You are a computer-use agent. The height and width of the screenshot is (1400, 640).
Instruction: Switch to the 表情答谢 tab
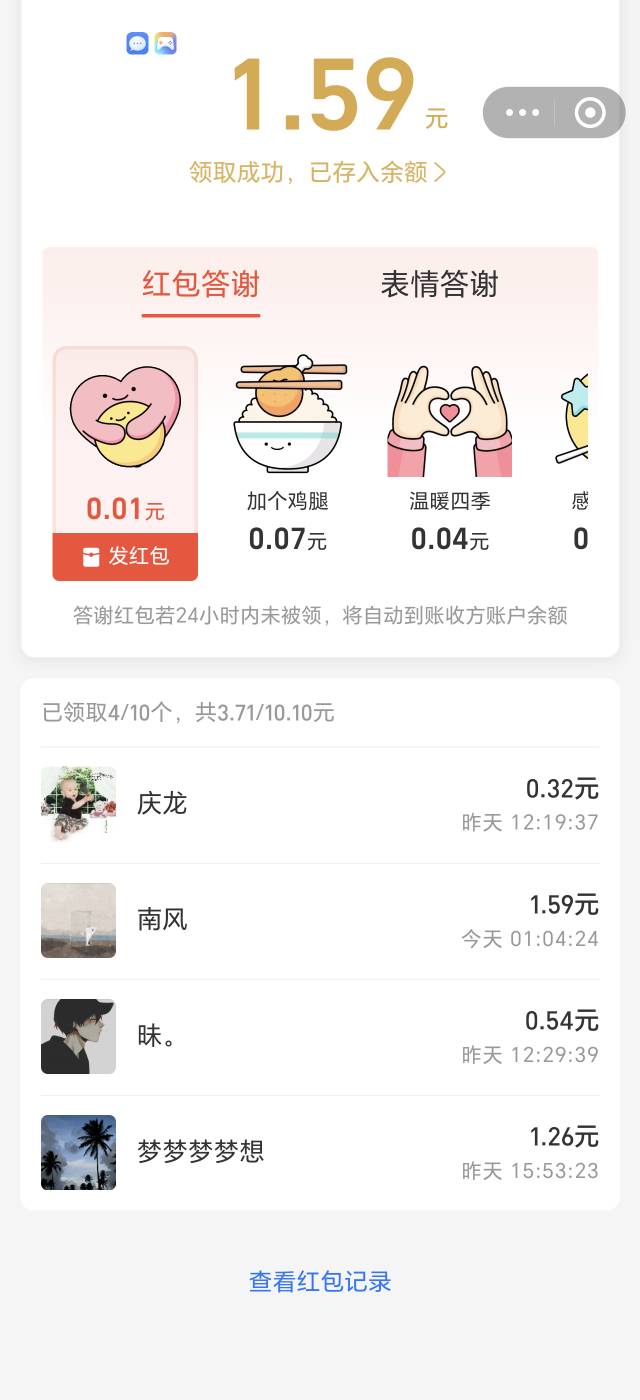(439, 285)
